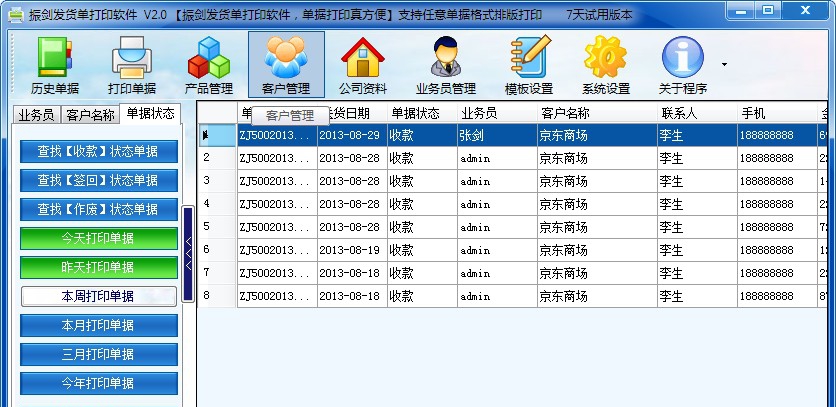Show 昨天打印单据
The height and width of the screenshot is (407, 836).
click(99, 267)
